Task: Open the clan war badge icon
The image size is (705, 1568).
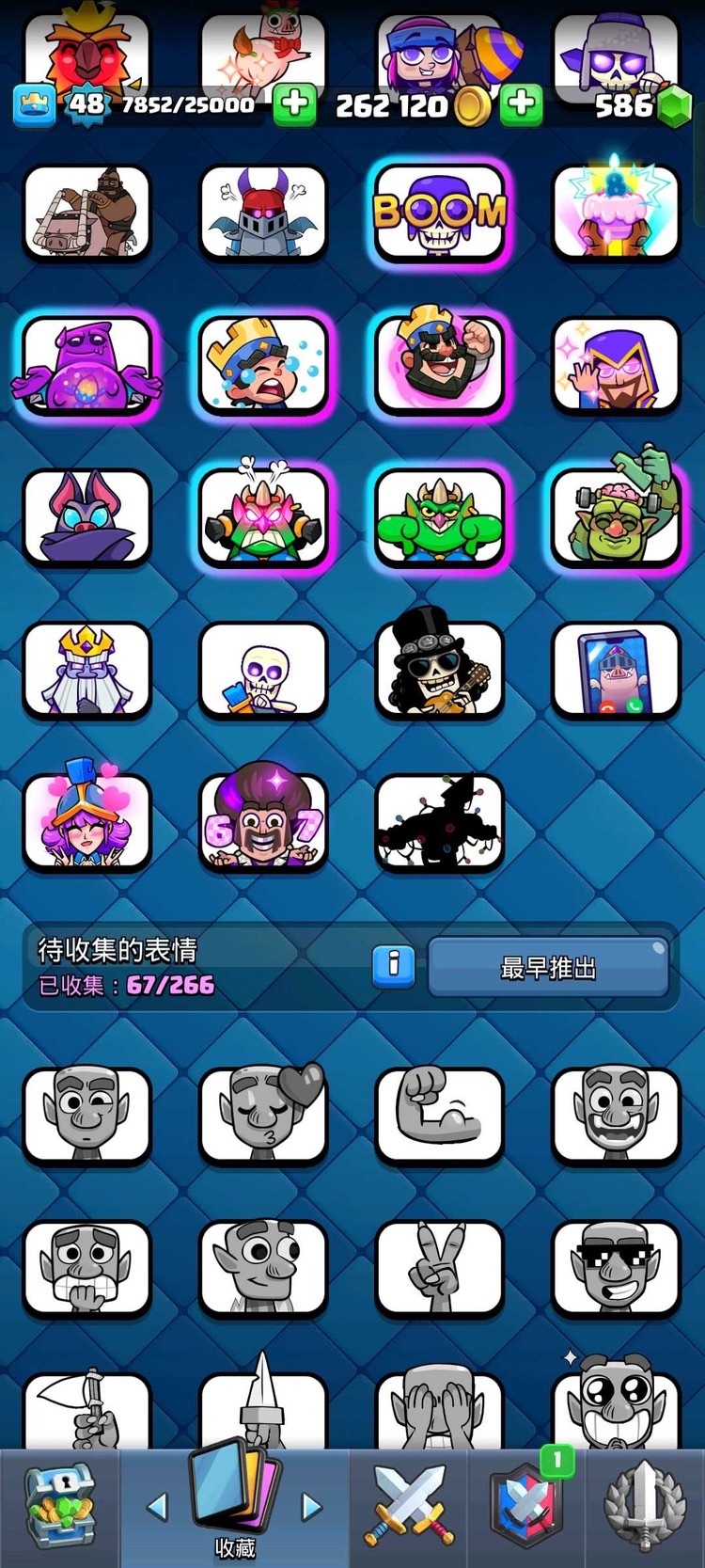Action: pos(645,1505)
